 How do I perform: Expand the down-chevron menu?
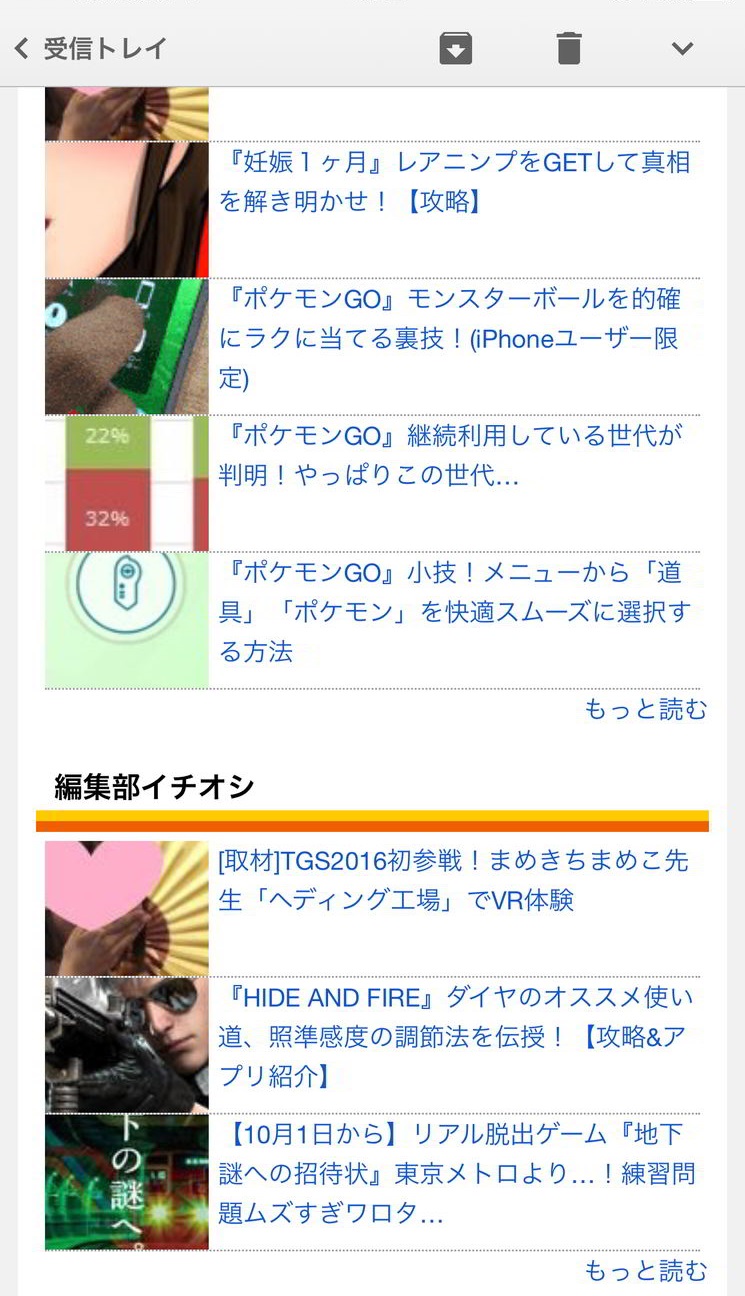coord(682,48)
